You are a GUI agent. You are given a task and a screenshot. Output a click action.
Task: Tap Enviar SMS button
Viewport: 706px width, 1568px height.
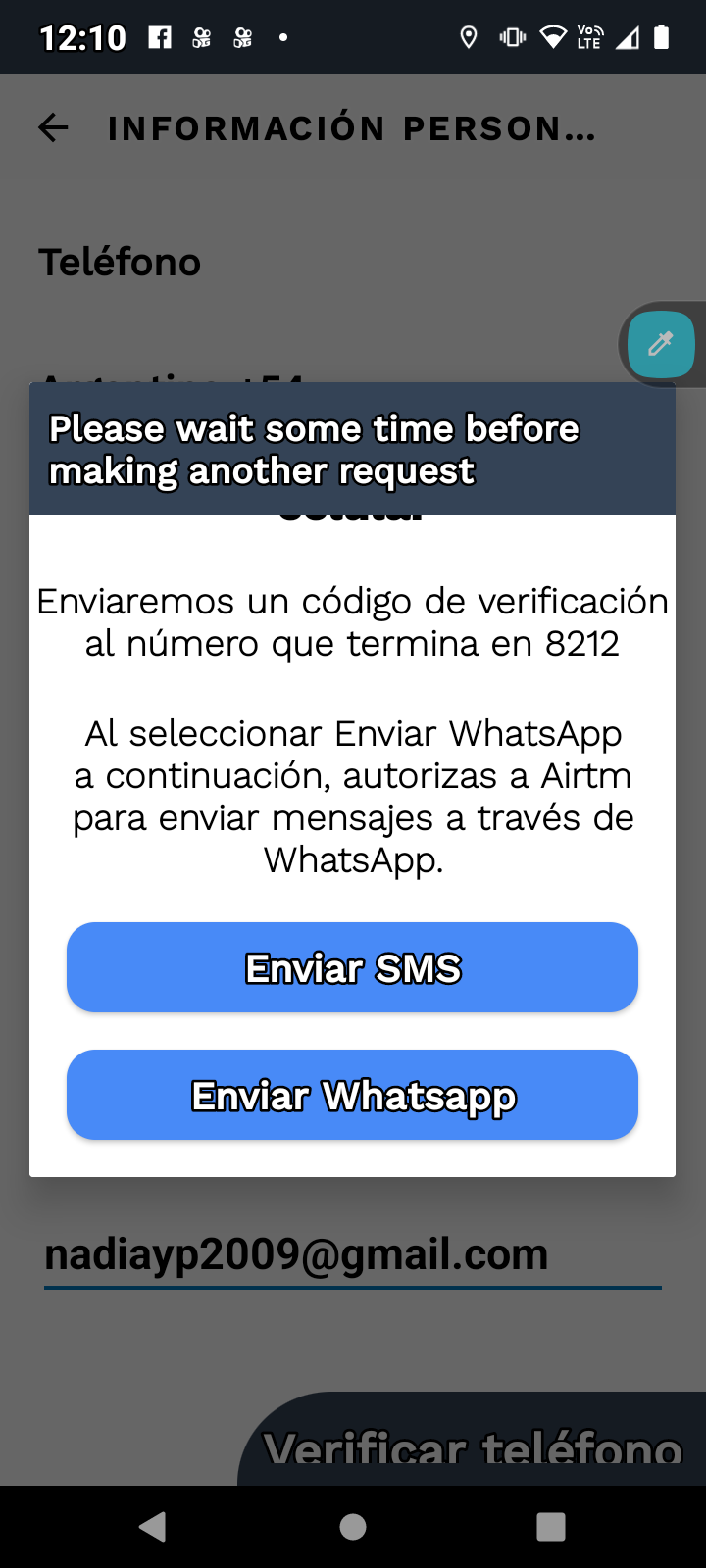click(x=352, y=967)
